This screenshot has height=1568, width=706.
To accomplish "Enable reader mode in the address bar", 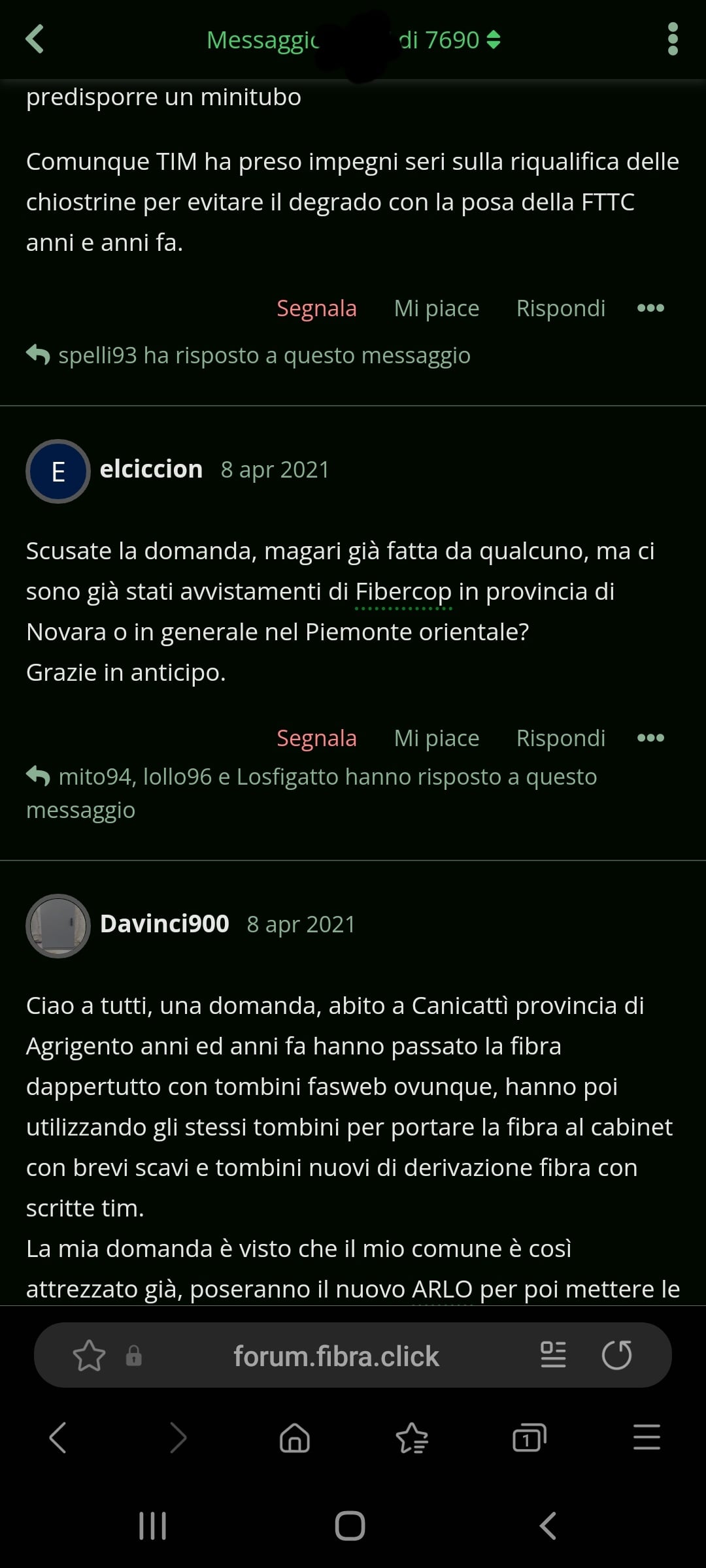I will click(553, 1356).
